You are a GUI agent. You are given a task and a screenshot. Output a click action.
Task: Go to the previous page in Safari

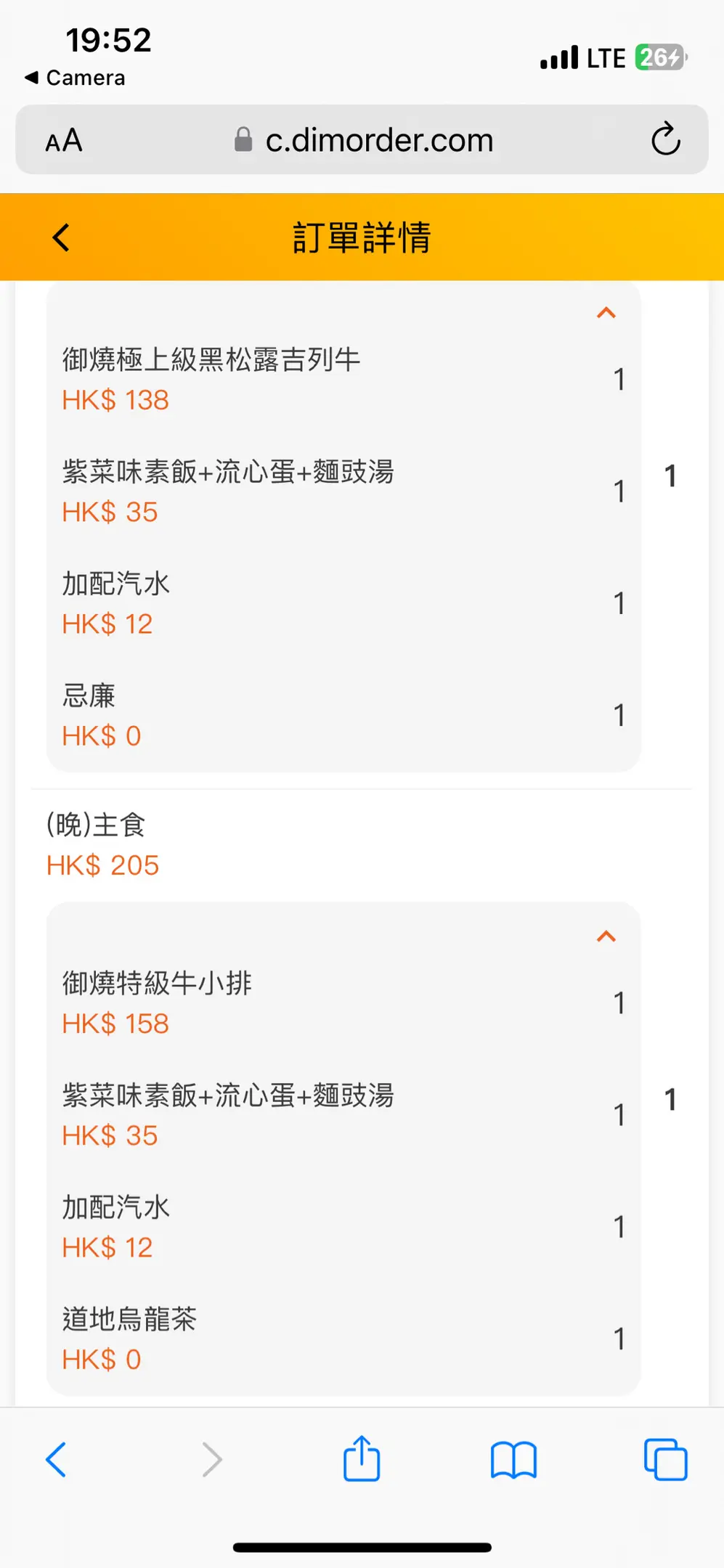click(57, 1459)
